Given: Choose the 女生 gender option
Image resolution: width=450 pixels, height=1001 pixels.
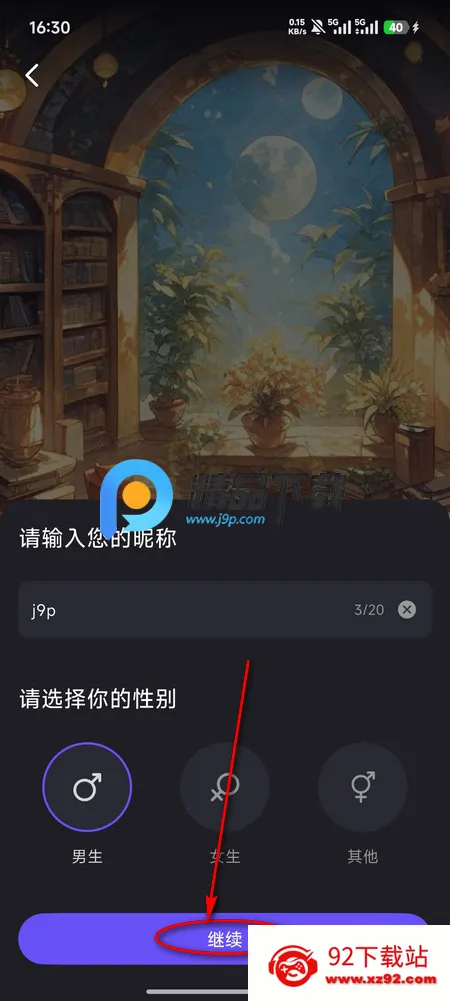Looking at the screenshot, I should pos(225,787).
